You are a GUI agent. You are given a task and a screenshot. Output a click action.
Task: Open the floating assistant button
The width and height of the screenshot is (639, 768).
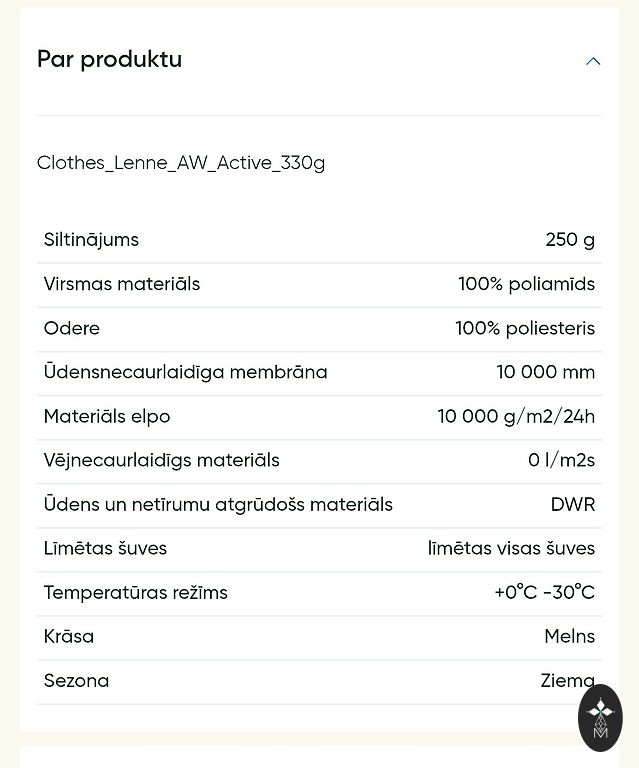point(600,717)
